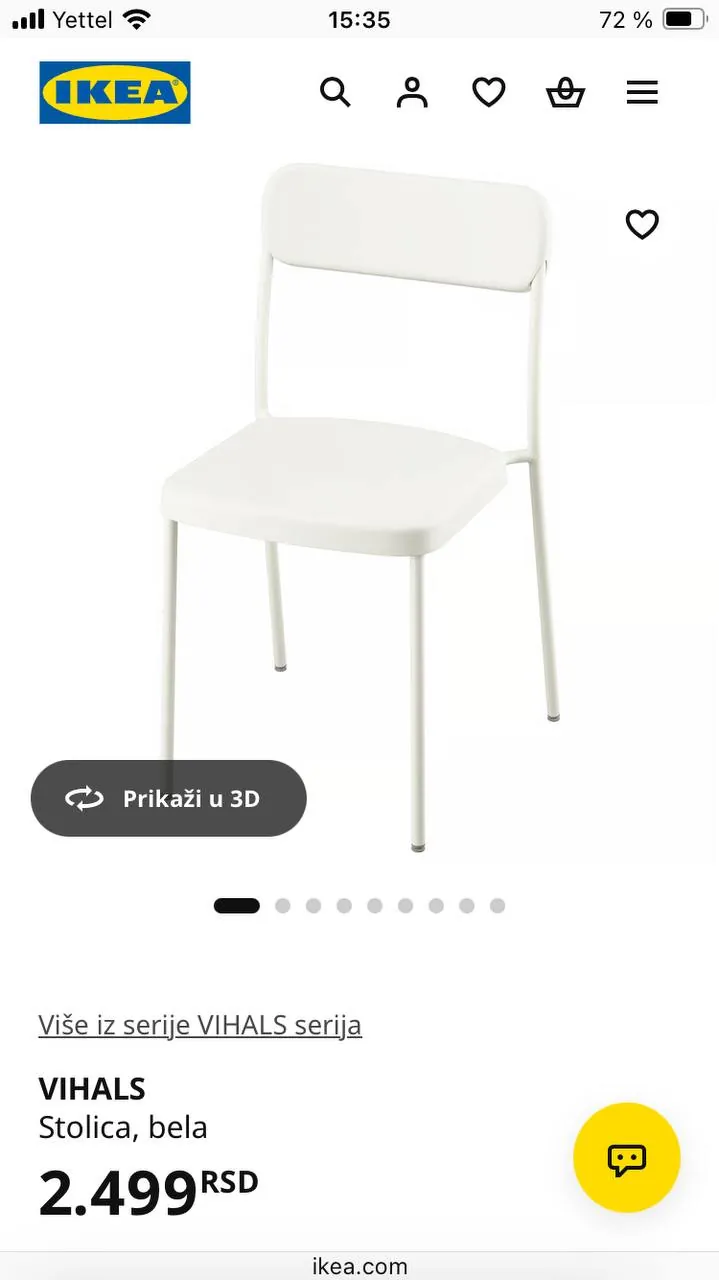The height and width of the screenshot is (1280, 719).
Task: Open the shopping basket
Action: pyautogui.click(x=565, y=93)
